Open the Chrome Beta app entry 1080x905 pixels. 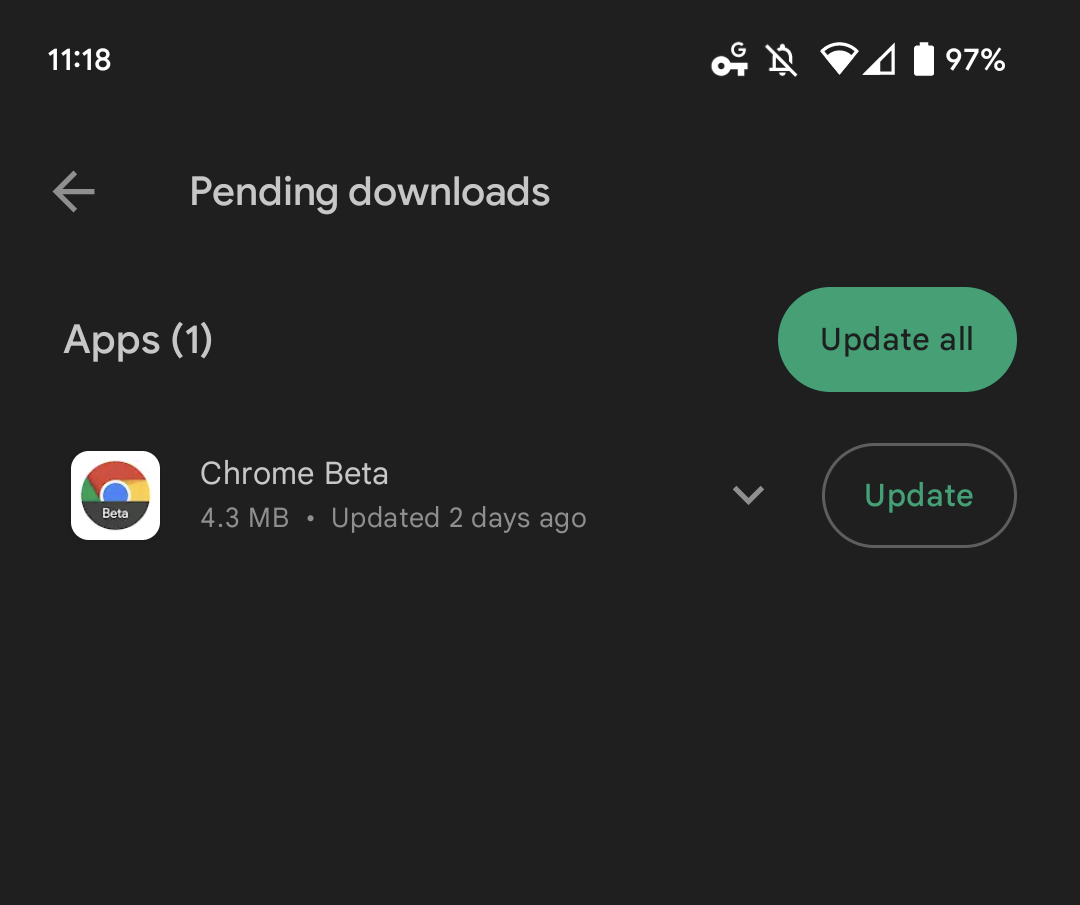293,494
